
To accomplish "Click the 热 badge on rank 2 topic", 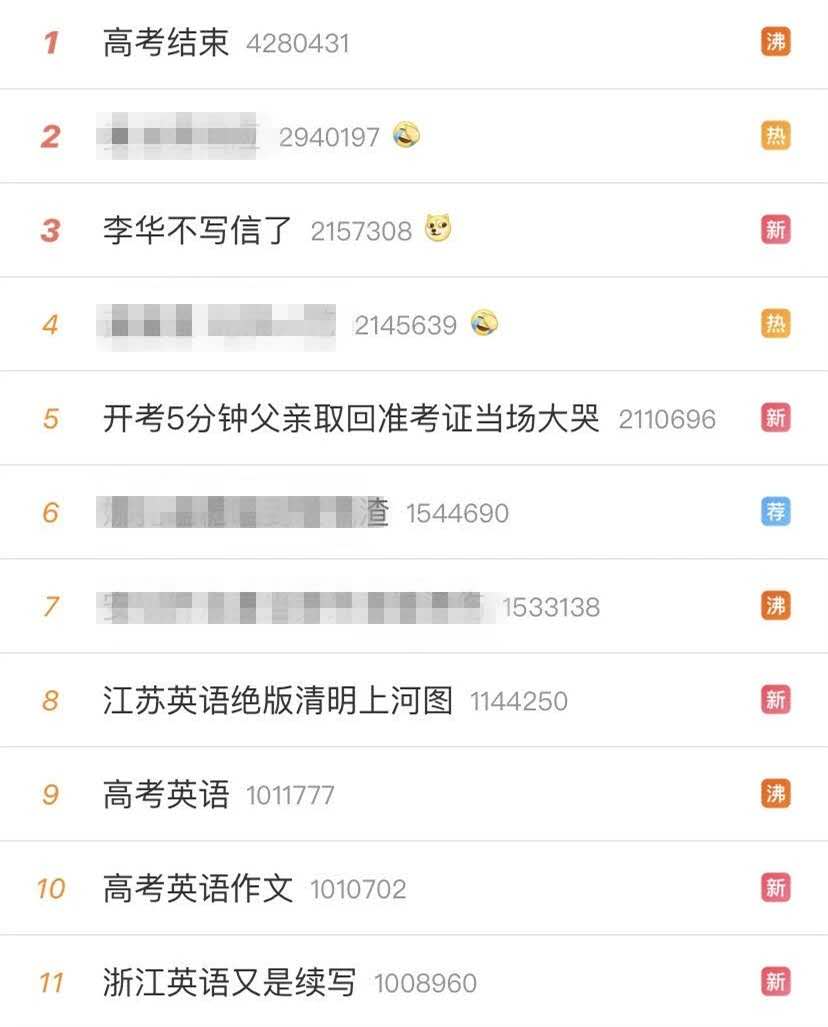I will (x=775, y=135).
